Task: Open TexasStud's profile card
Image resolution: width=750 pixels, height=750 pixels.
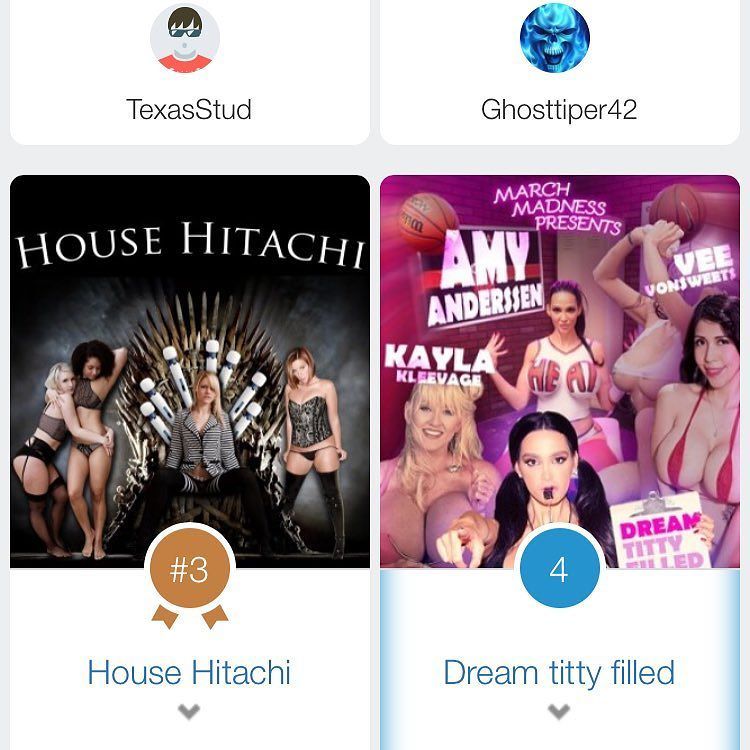Action: [x=189, y=70]
